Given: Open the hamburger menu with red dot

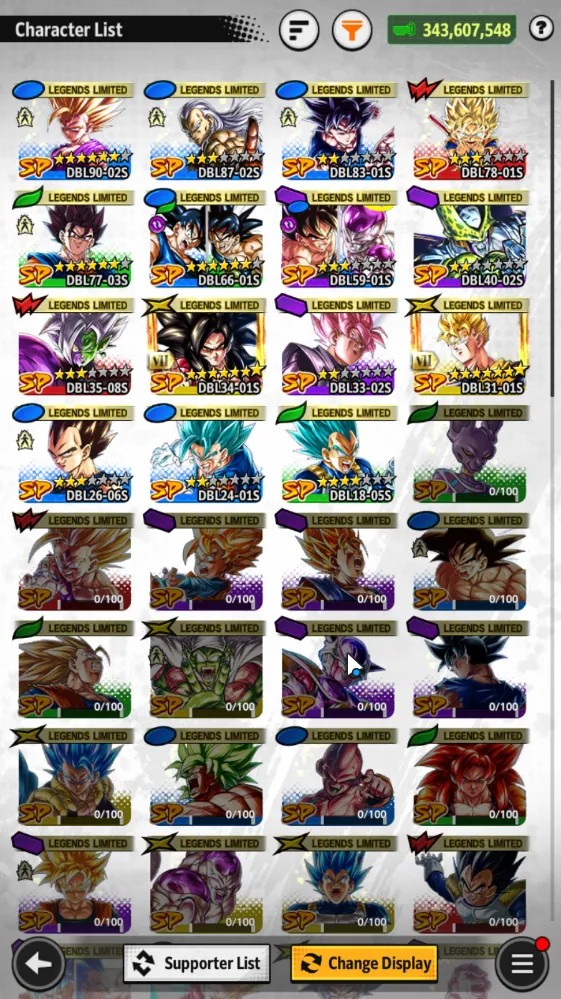Looking at the screenshot, I should 522,964.
